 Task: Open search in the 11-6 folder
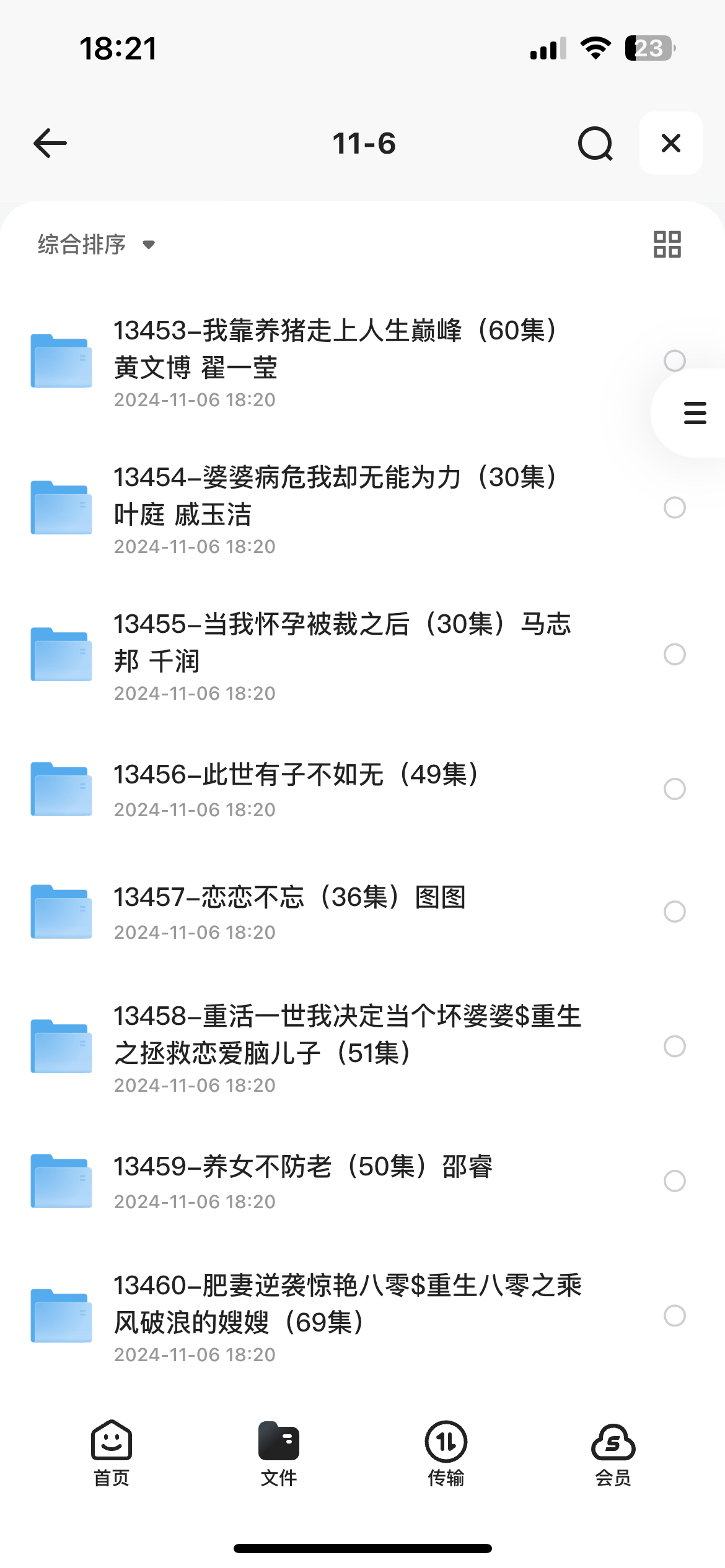pyautogui.click(x=595, y=143)
